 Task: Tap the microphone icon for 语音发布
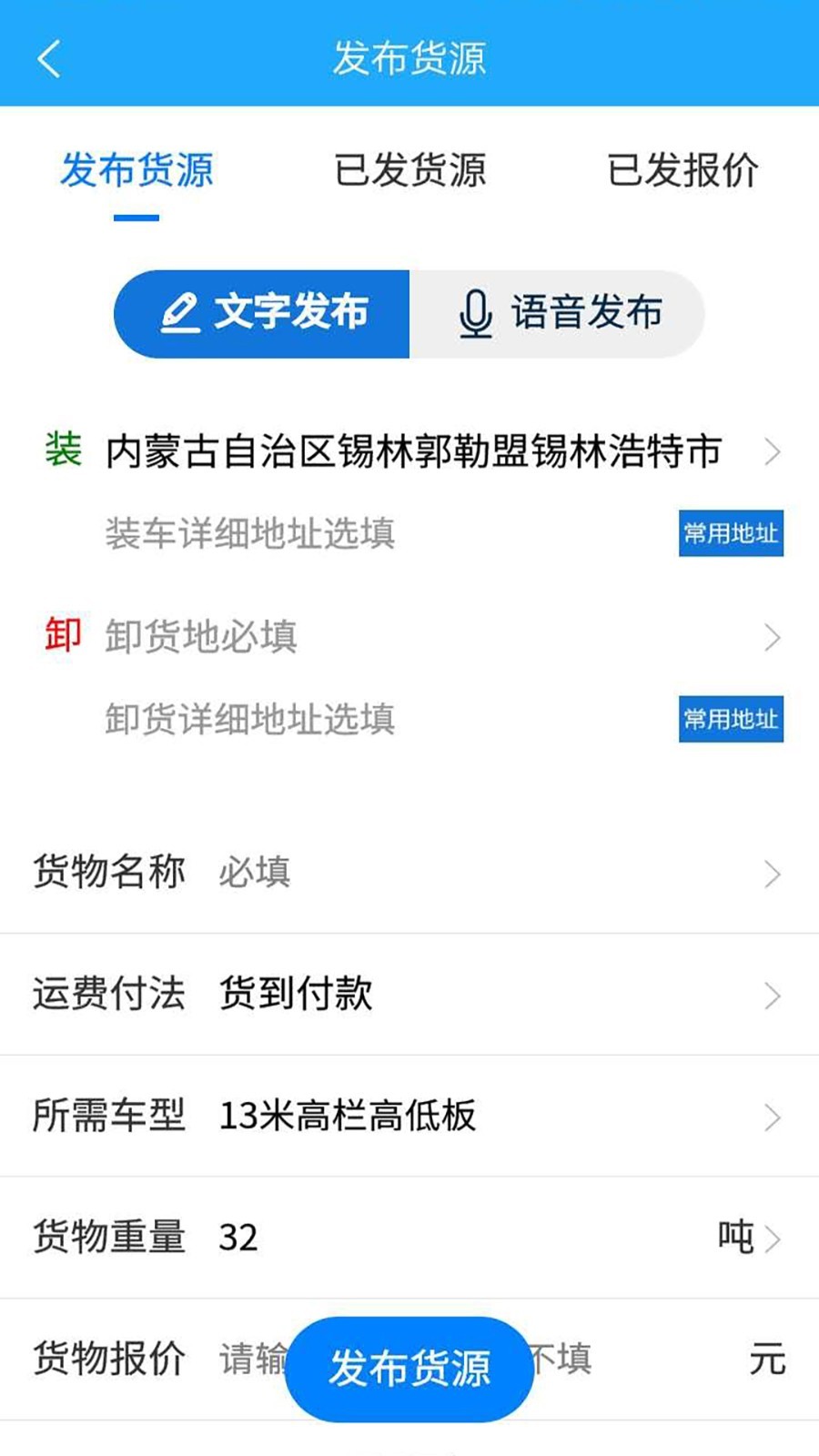tap(474, 313)
